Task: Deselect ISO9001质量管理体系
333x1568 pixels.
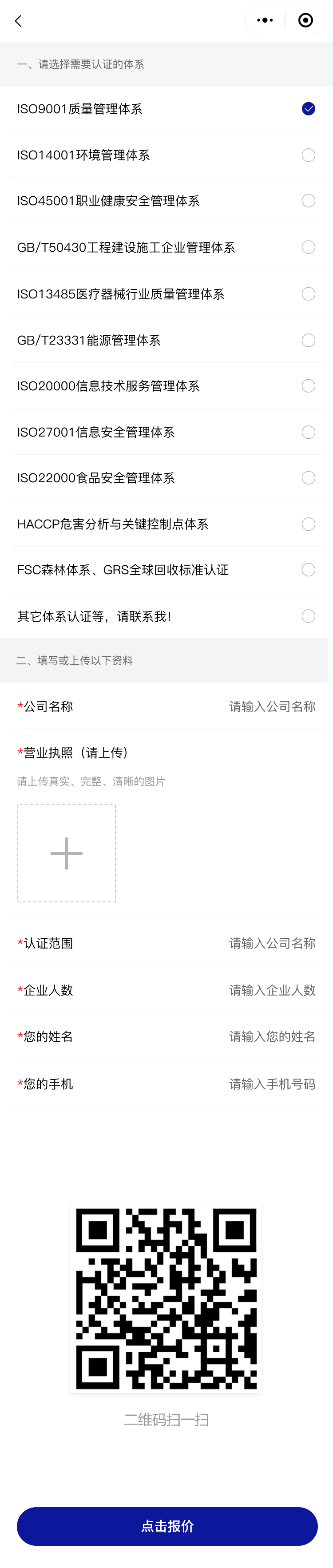Action: 308,109
